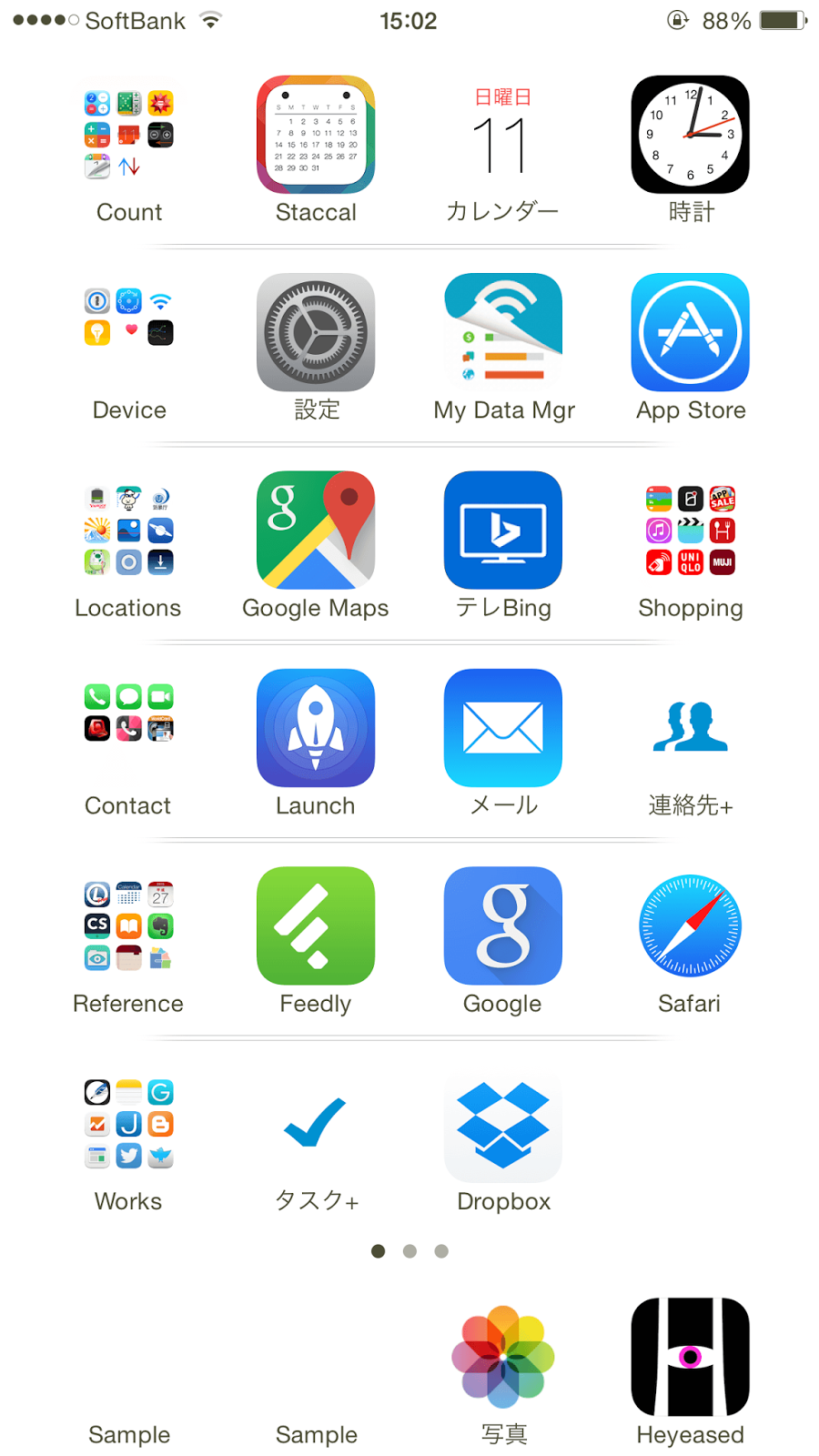This screenshot has width=819, height=1456.
Task: Open the Photos app in the dock
Action: tap(503, 1357)
